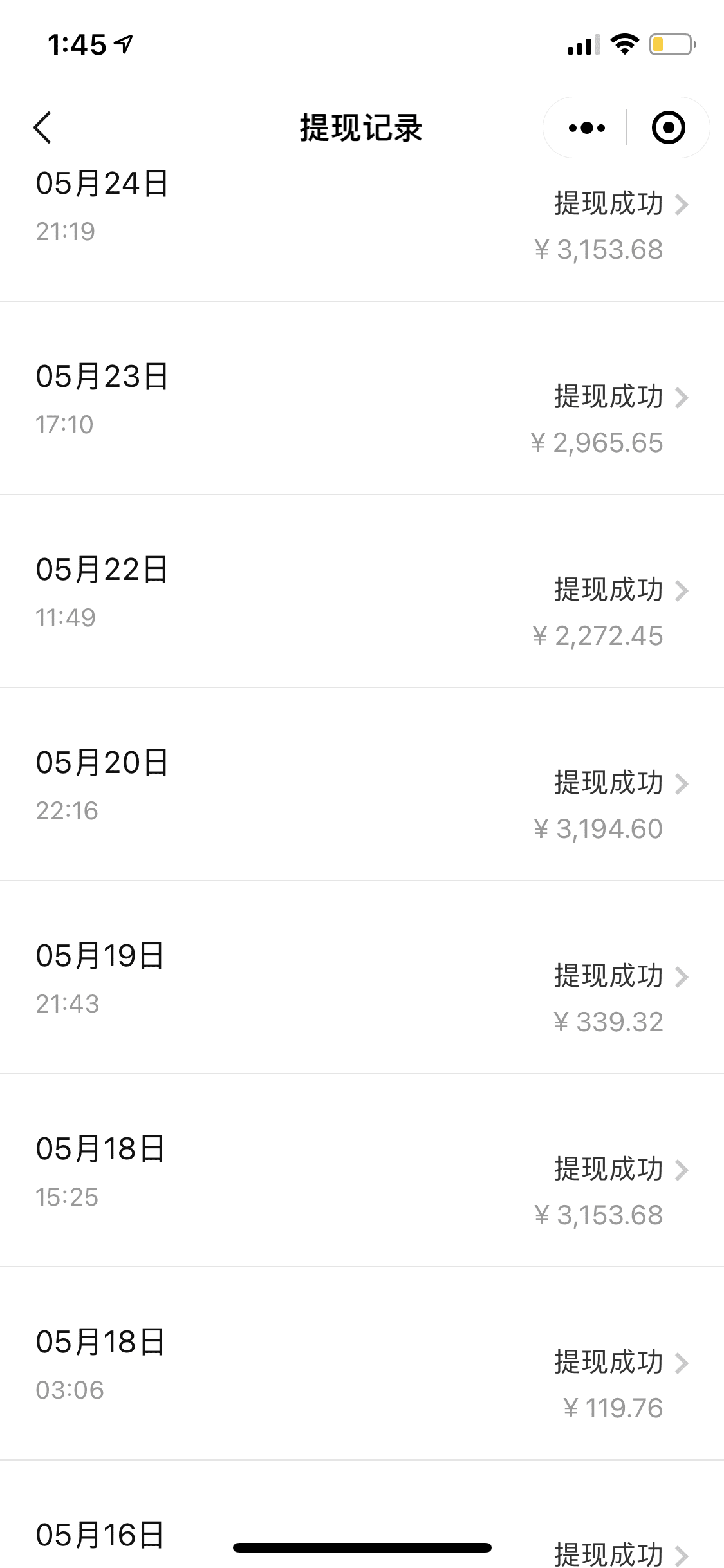Click the location arrow icon near the clock
Image resolution: width=724 pixels, height=1568 pixels.
click(121, 42)
